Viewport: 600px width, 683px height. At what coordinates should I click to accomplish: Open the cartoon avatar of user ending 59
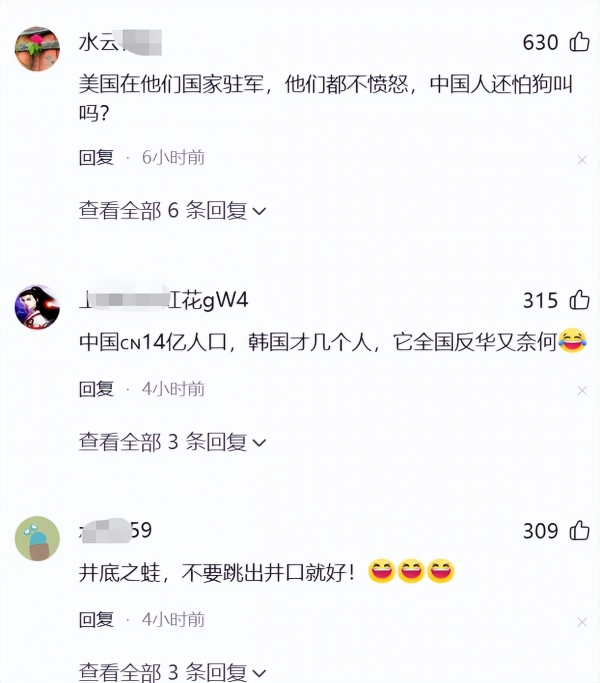coord(37,538)
